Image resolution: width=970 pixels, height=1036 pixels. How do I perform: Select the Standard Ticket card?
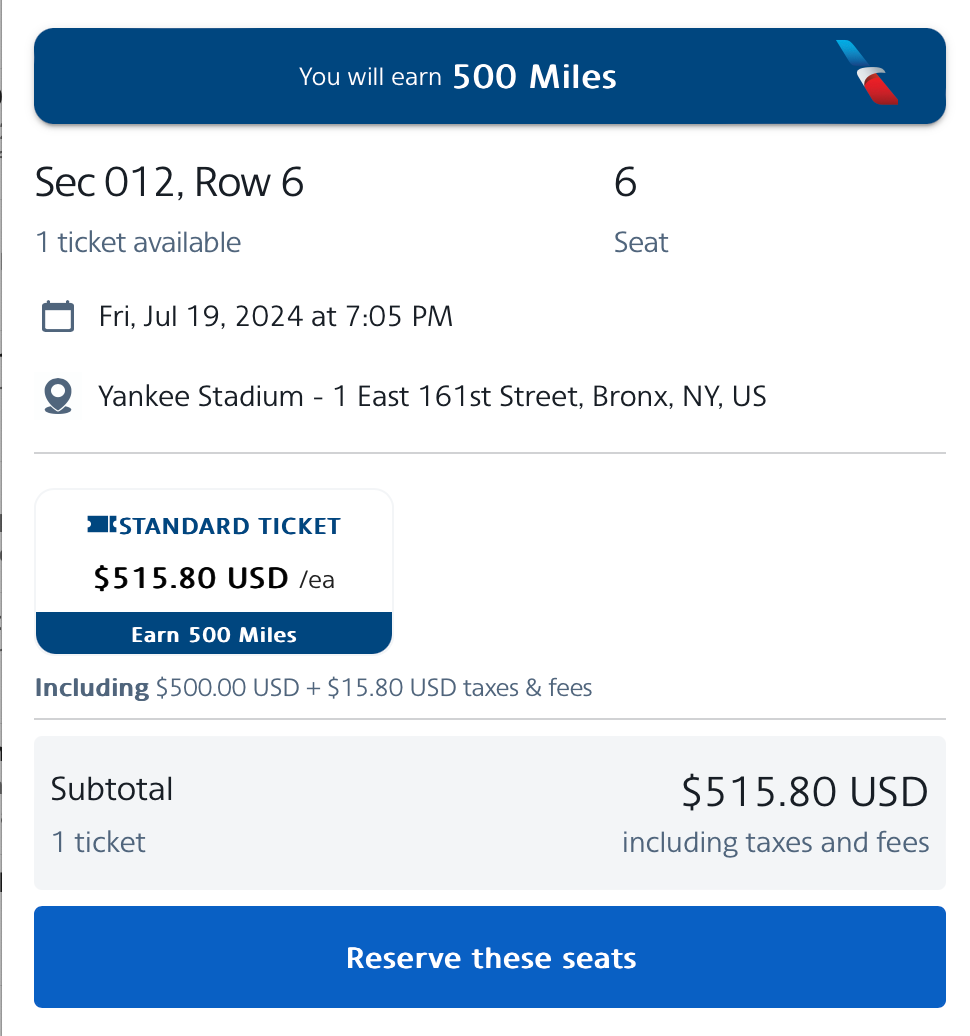point(214,571)
